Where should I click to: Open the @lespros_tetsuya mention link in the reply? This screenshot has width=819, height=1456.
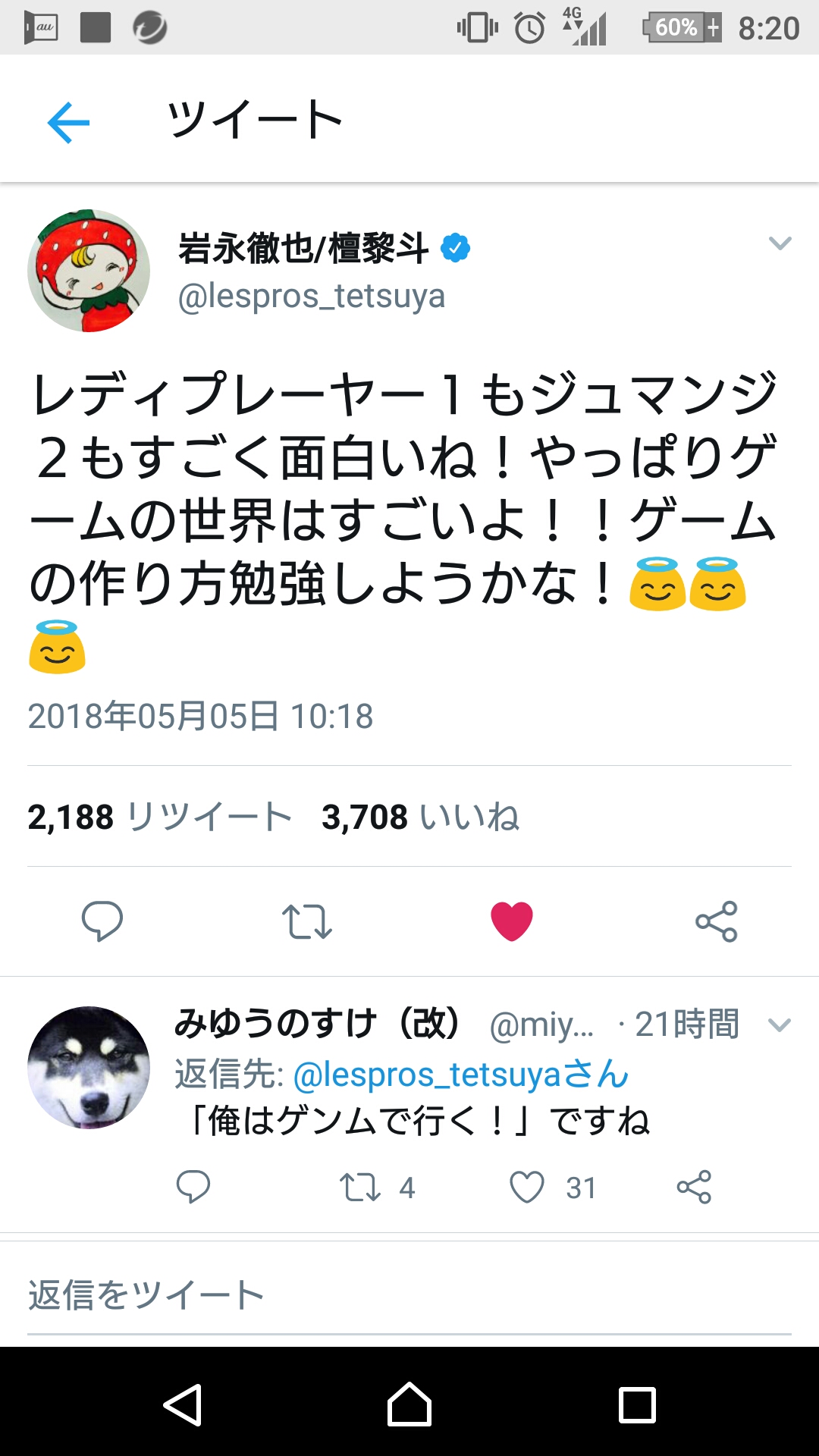460,1075
